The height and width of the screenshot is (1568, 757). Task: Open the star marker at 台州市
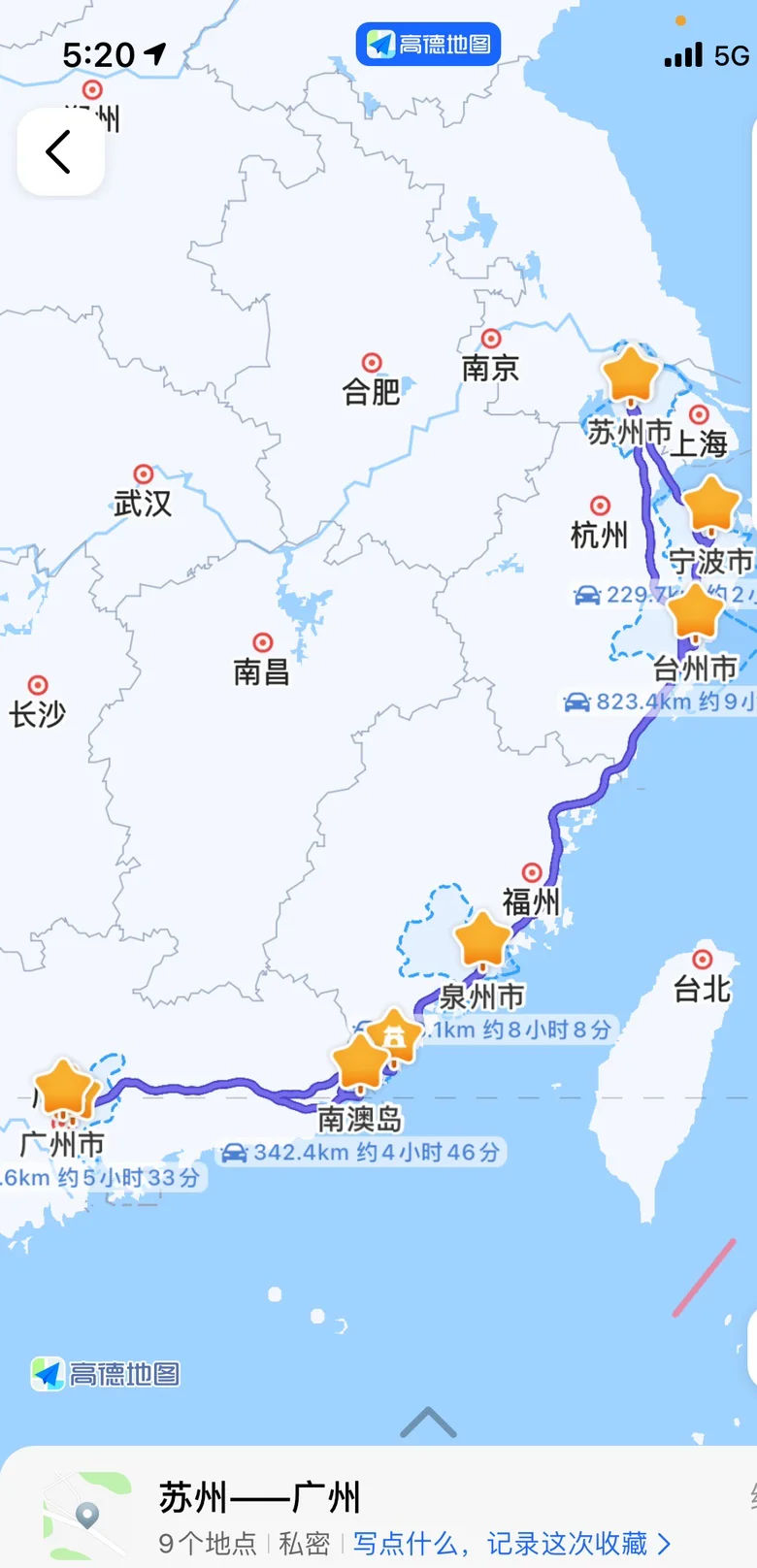pyautogui.click(x=696, y=613)
